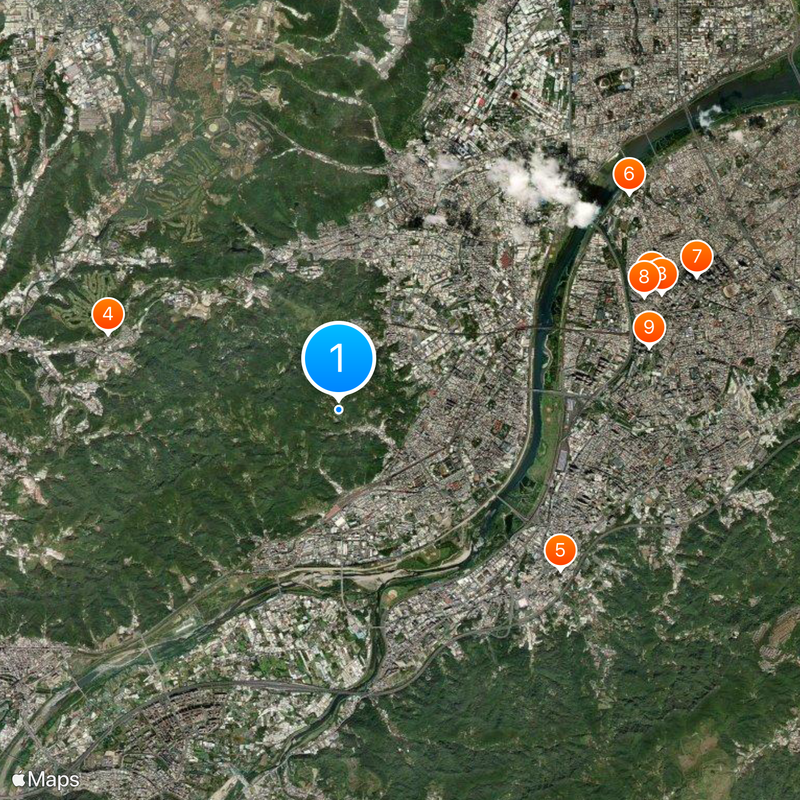Tap the orange pin numbered 7
The image size is (800, 800).
click(x=696, y=257)
